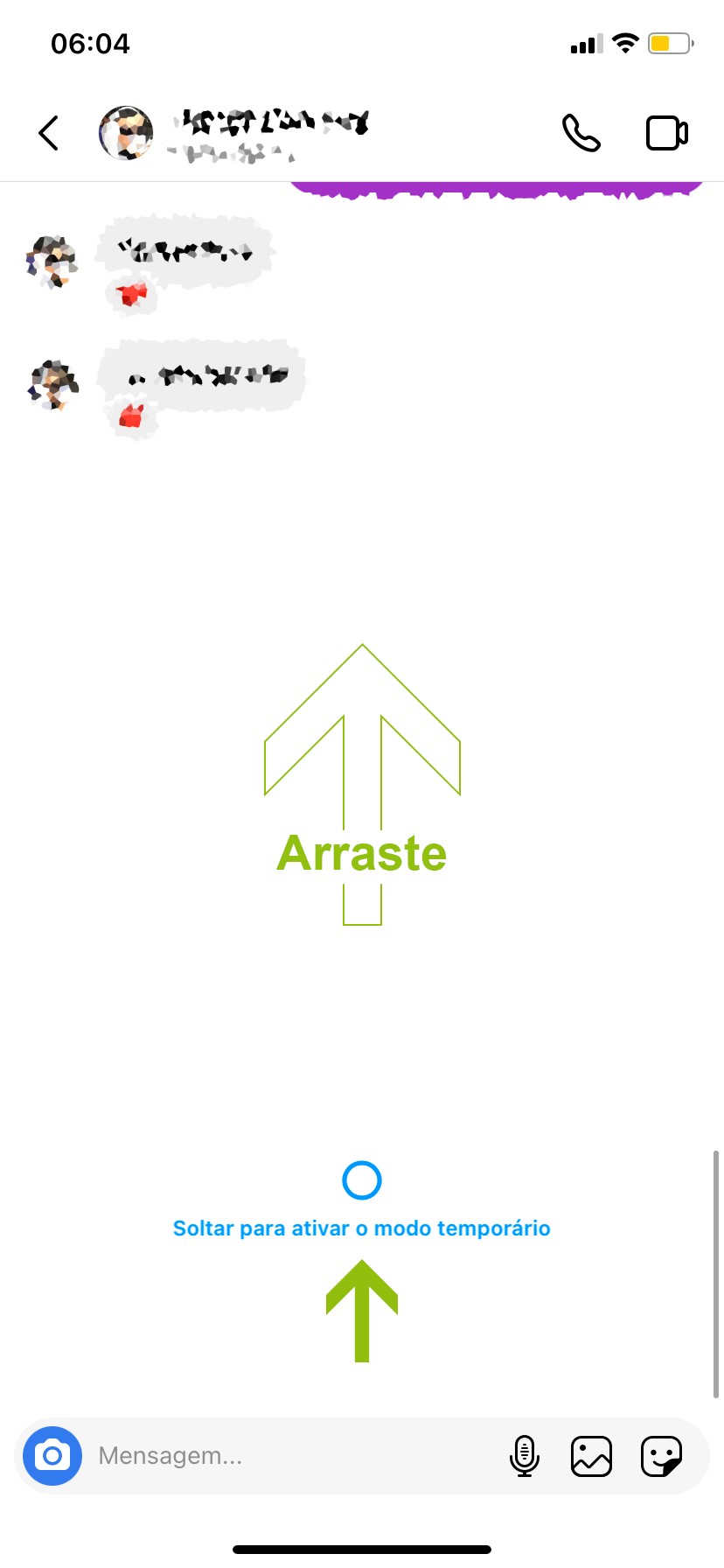Start a video call
The image size is (724, 1568).
point(666,133)
